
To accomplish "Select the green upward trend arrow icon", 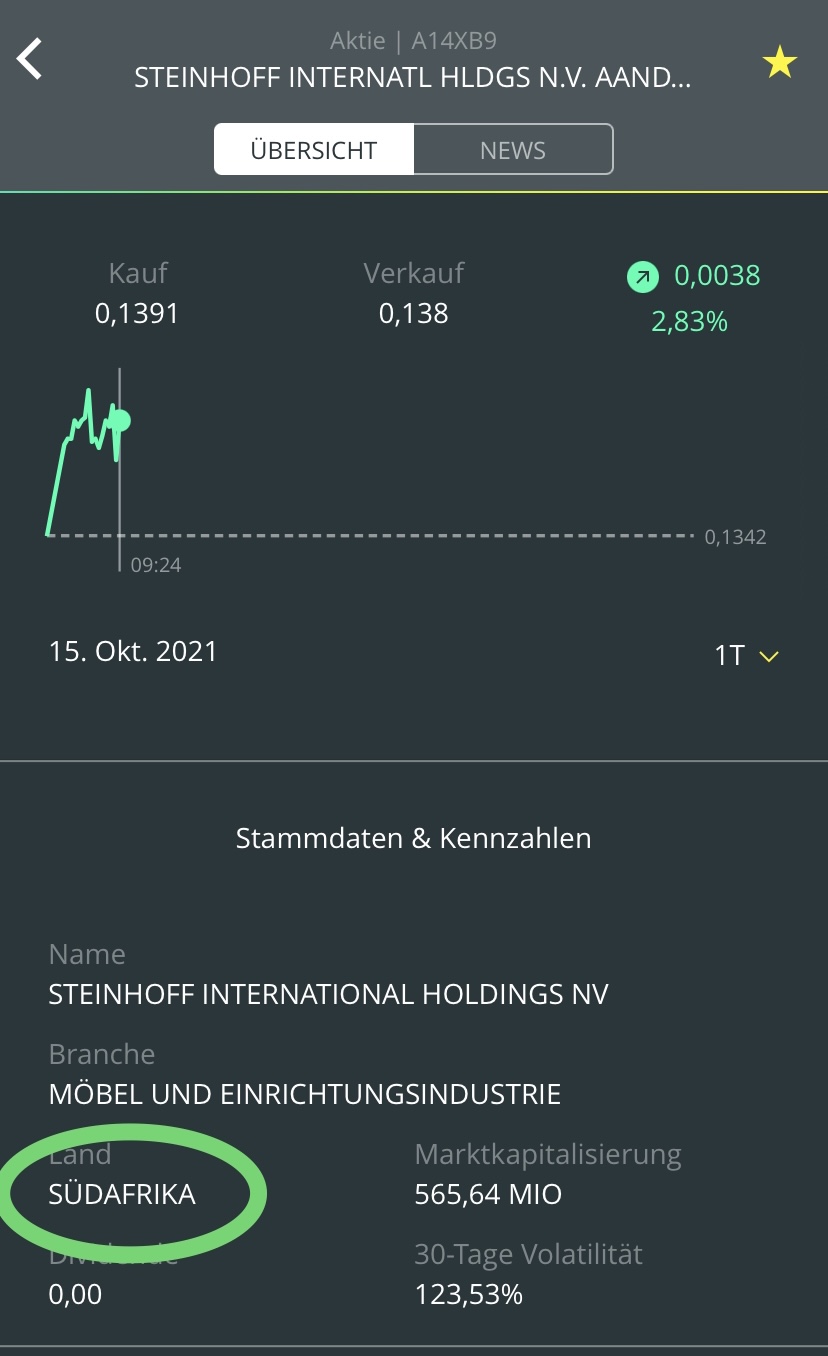I will (644, 276).
